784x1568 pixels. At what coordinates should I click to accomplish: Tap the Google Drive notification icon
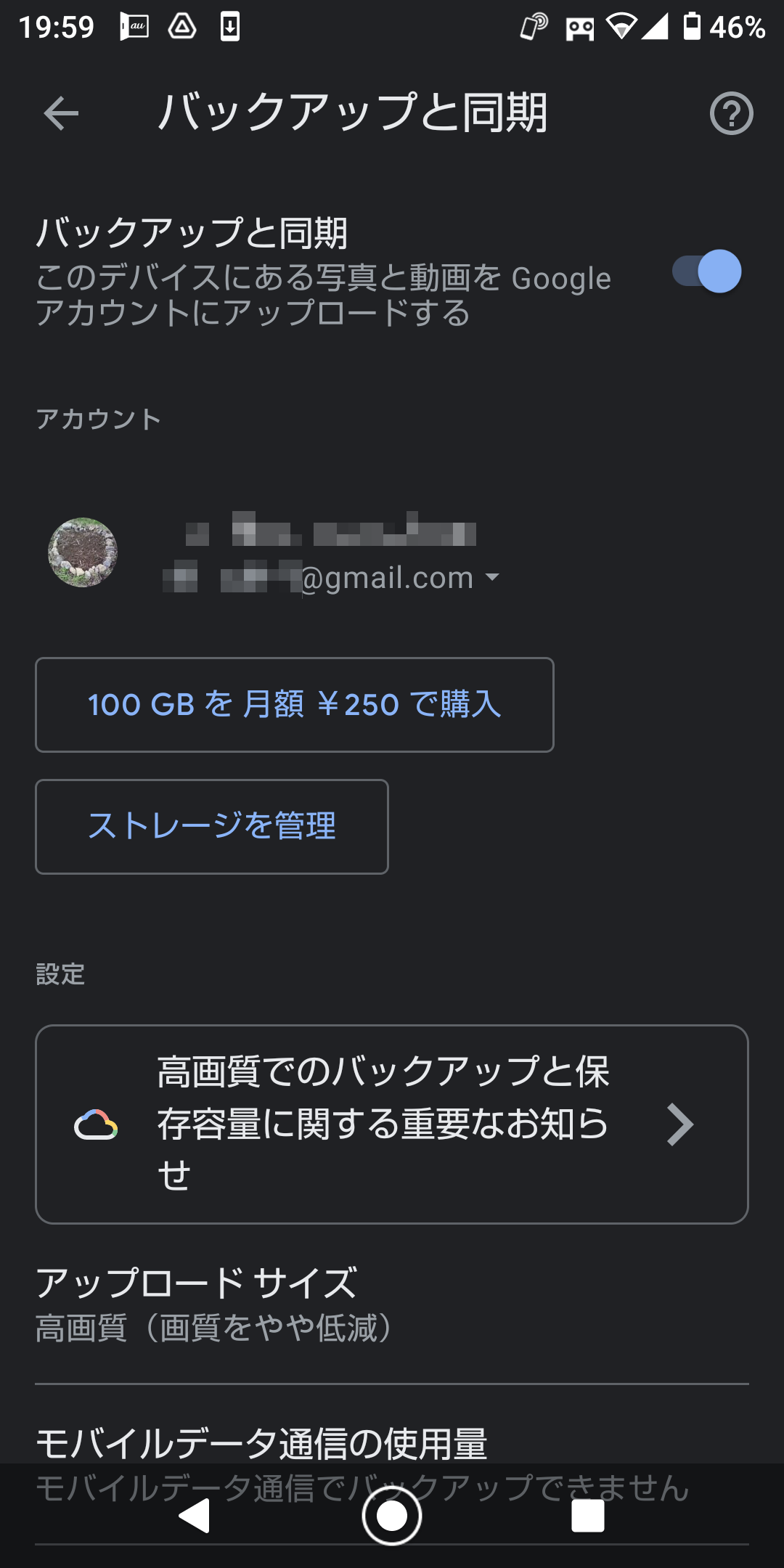(182, 28)
